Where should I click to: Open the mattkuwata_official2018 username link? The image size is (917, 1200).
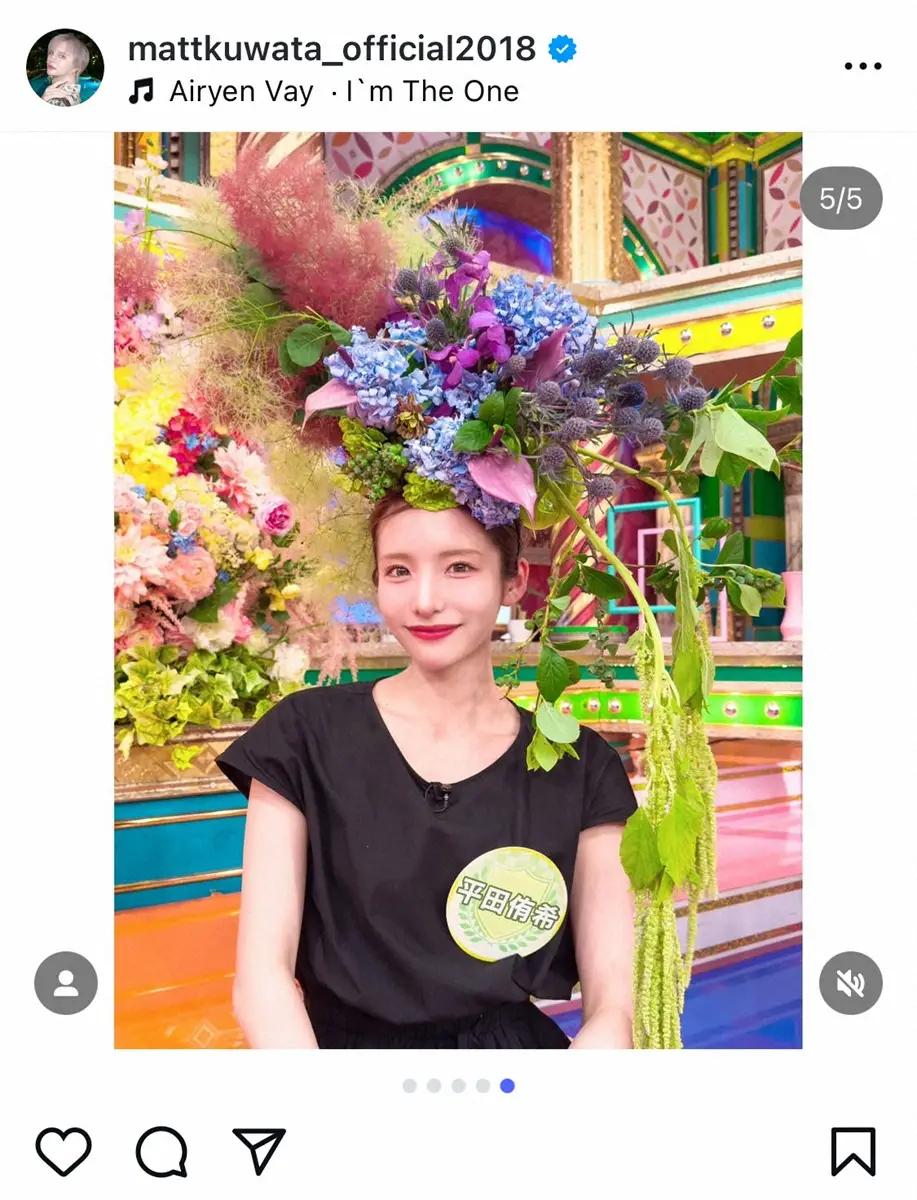click(332, 47)
